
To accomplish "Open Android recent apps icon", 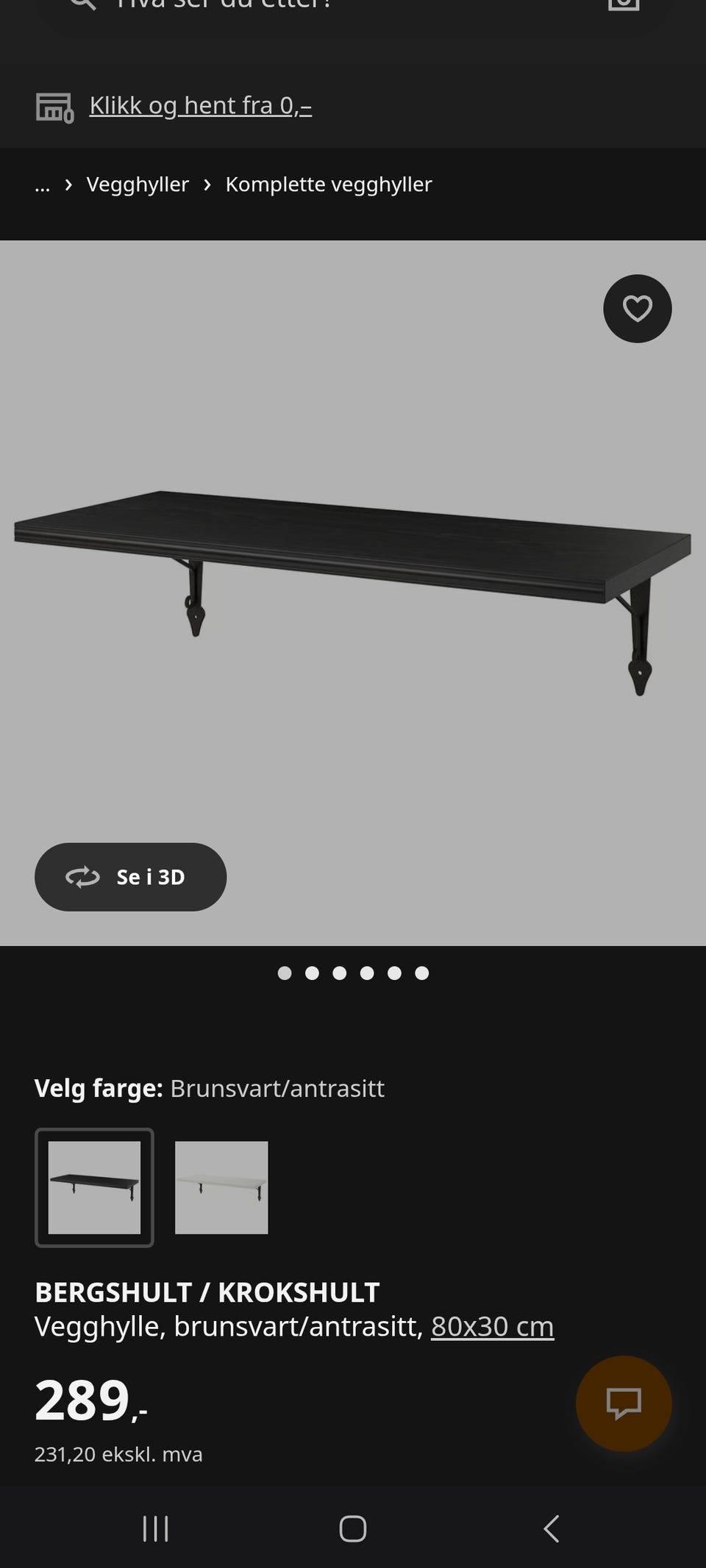I will (154, 1529).
